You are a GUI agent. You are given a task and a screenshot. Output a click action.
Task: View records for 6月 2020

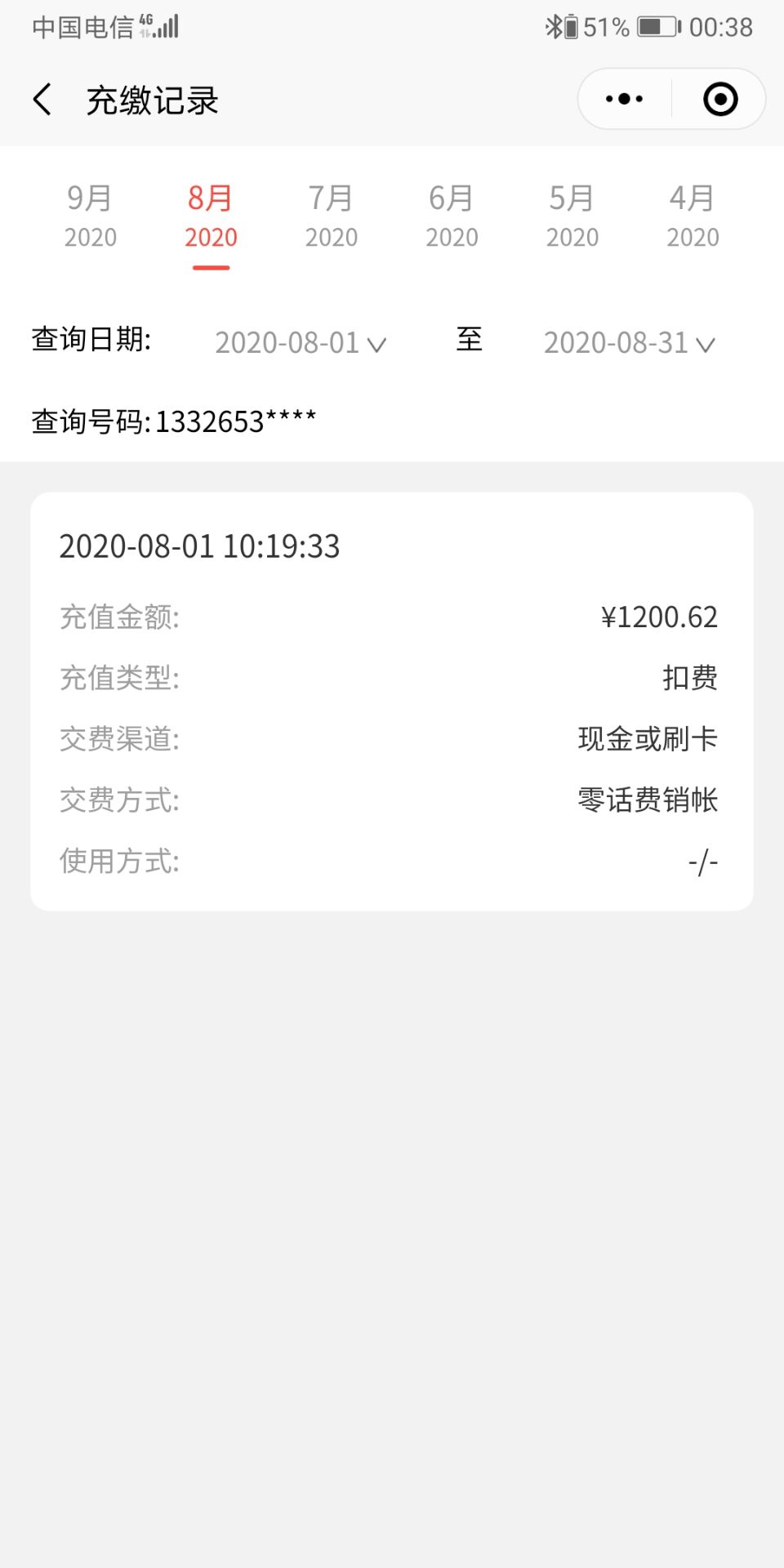tap(452, 216)
